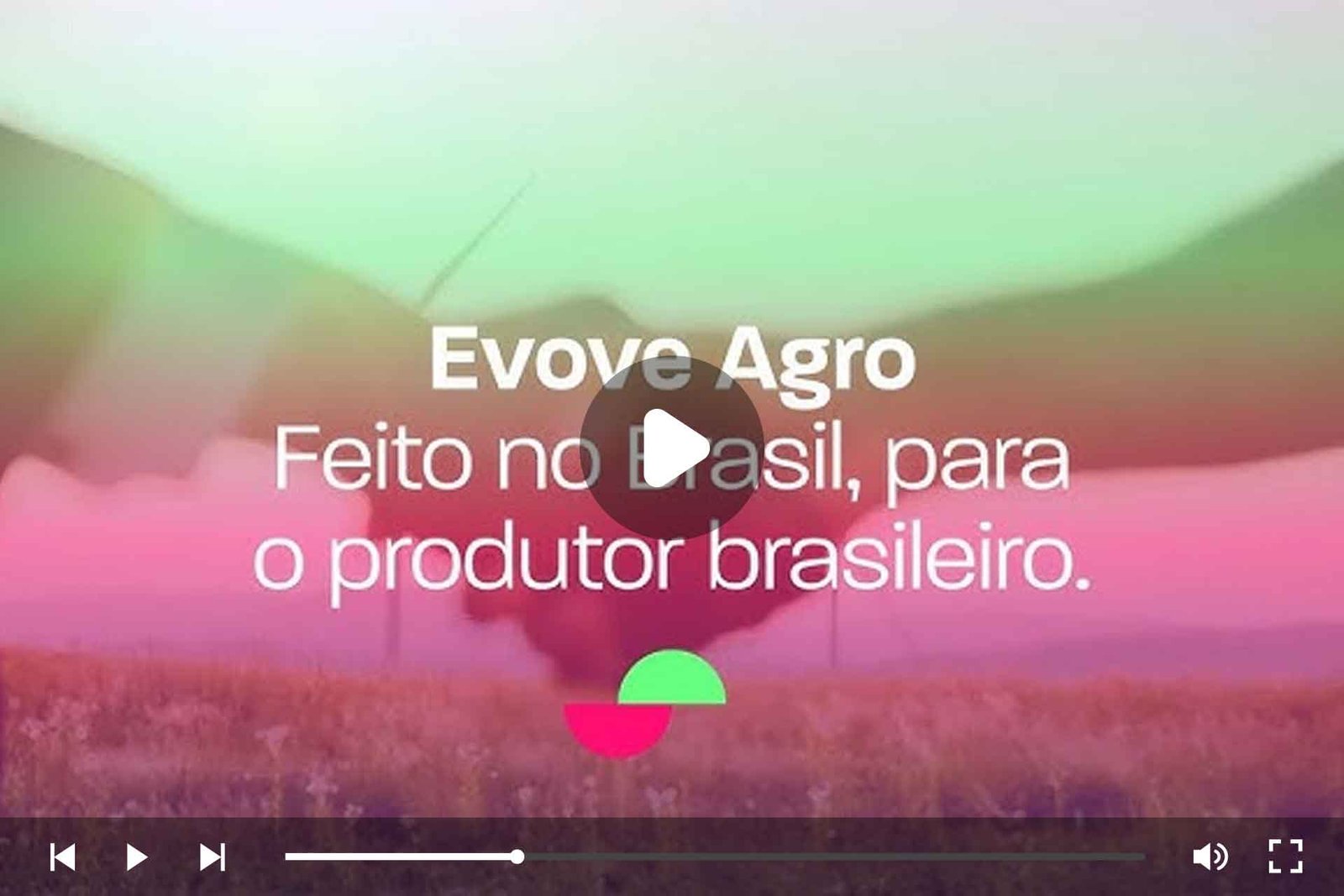
Task: Mute the video sound
Action: click(1210, 857)
